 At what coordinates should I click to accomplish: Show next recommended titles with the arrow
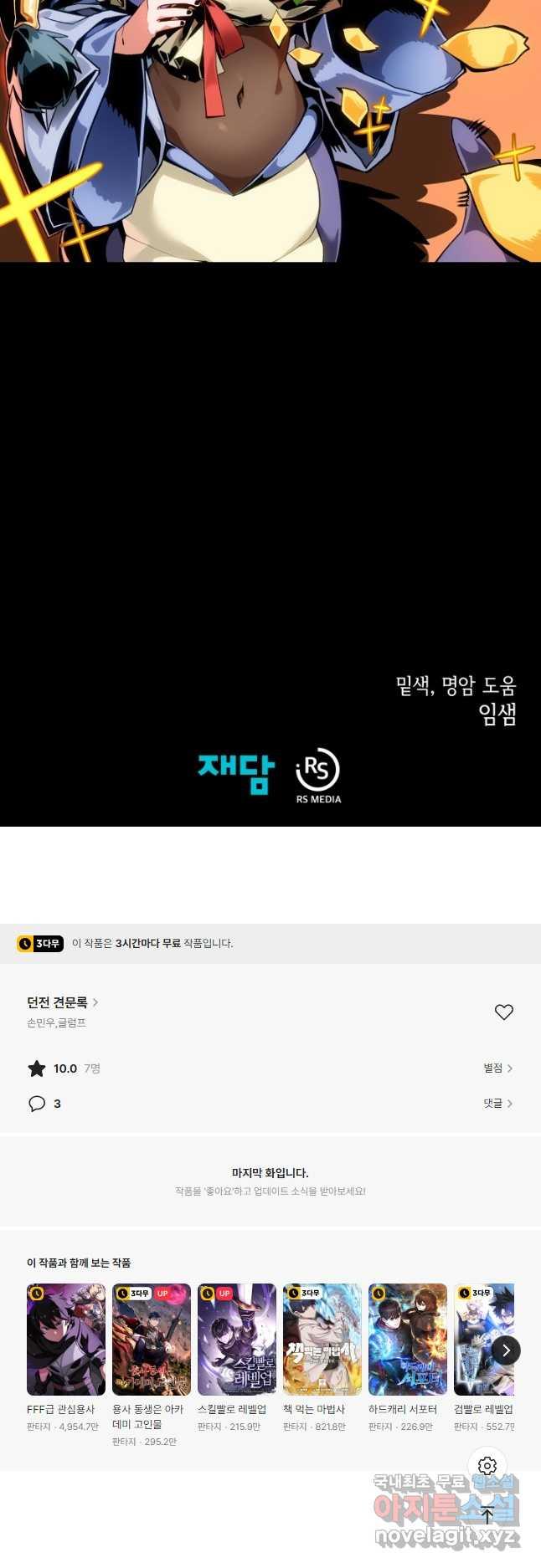(x=506, y=1350)
